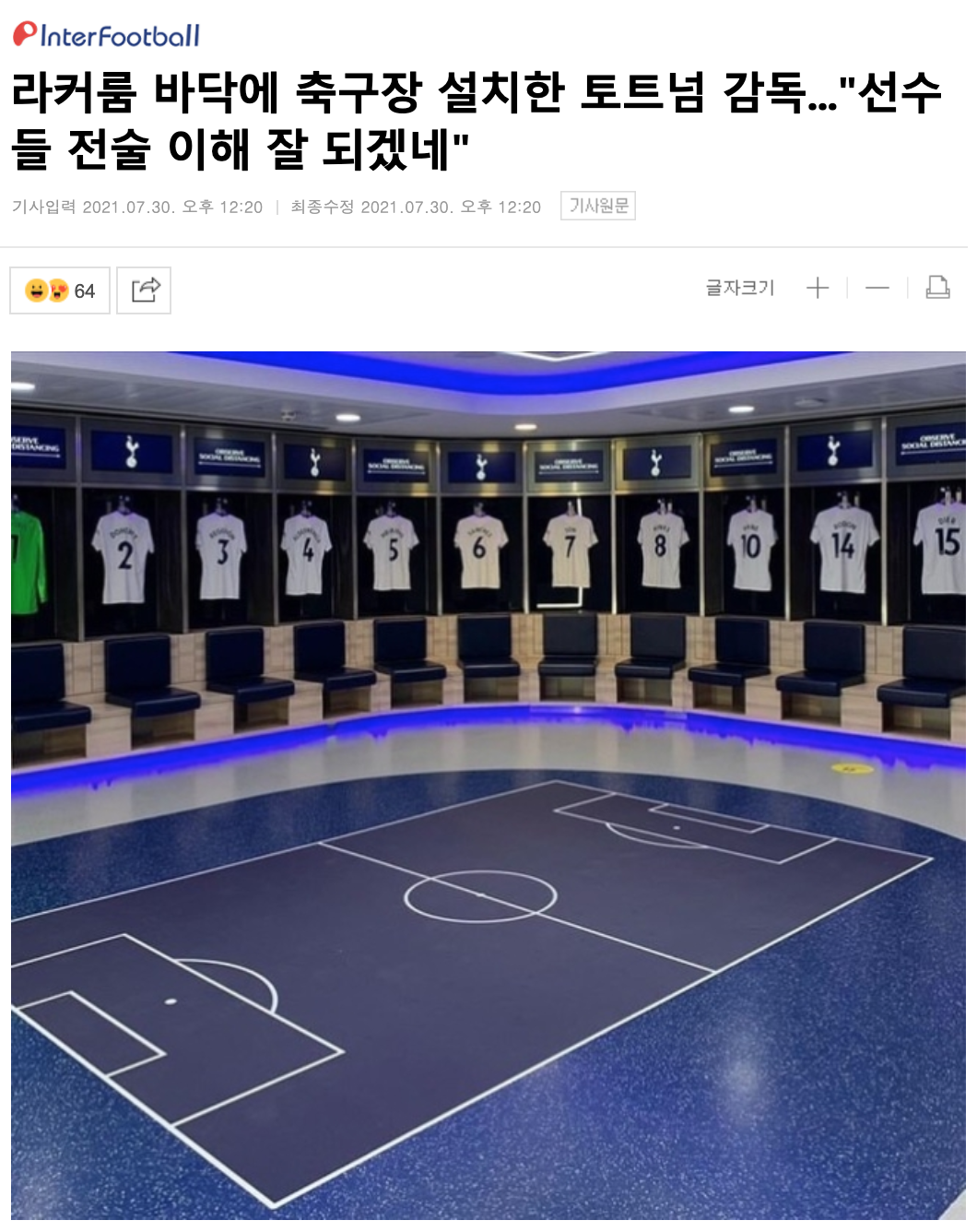Decrease the article font size
The image size is (977, 1232).
click(x=877, y=289)
